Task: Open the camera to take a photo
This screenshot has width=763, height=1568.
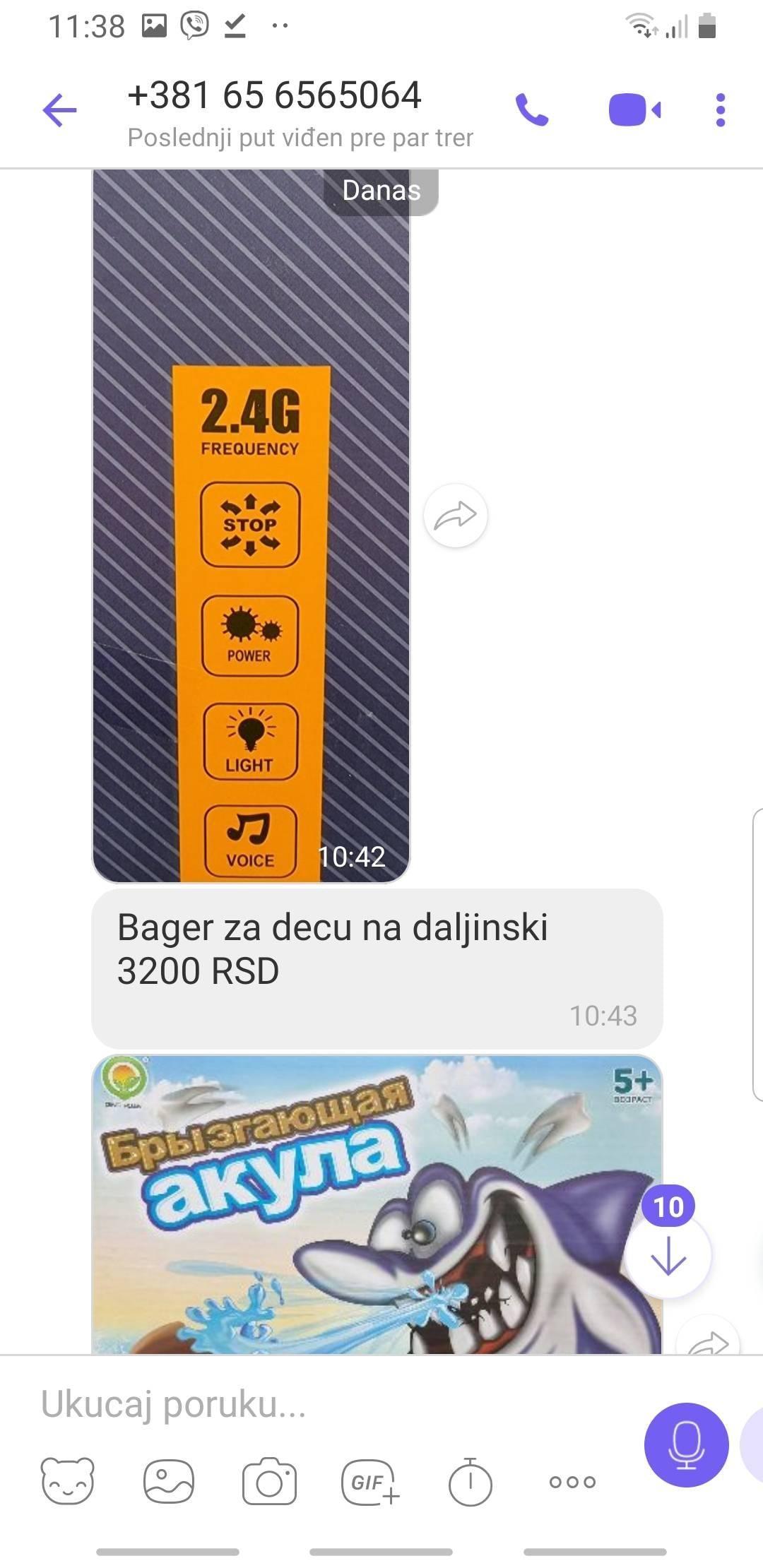Action: tap(269, 1481)
